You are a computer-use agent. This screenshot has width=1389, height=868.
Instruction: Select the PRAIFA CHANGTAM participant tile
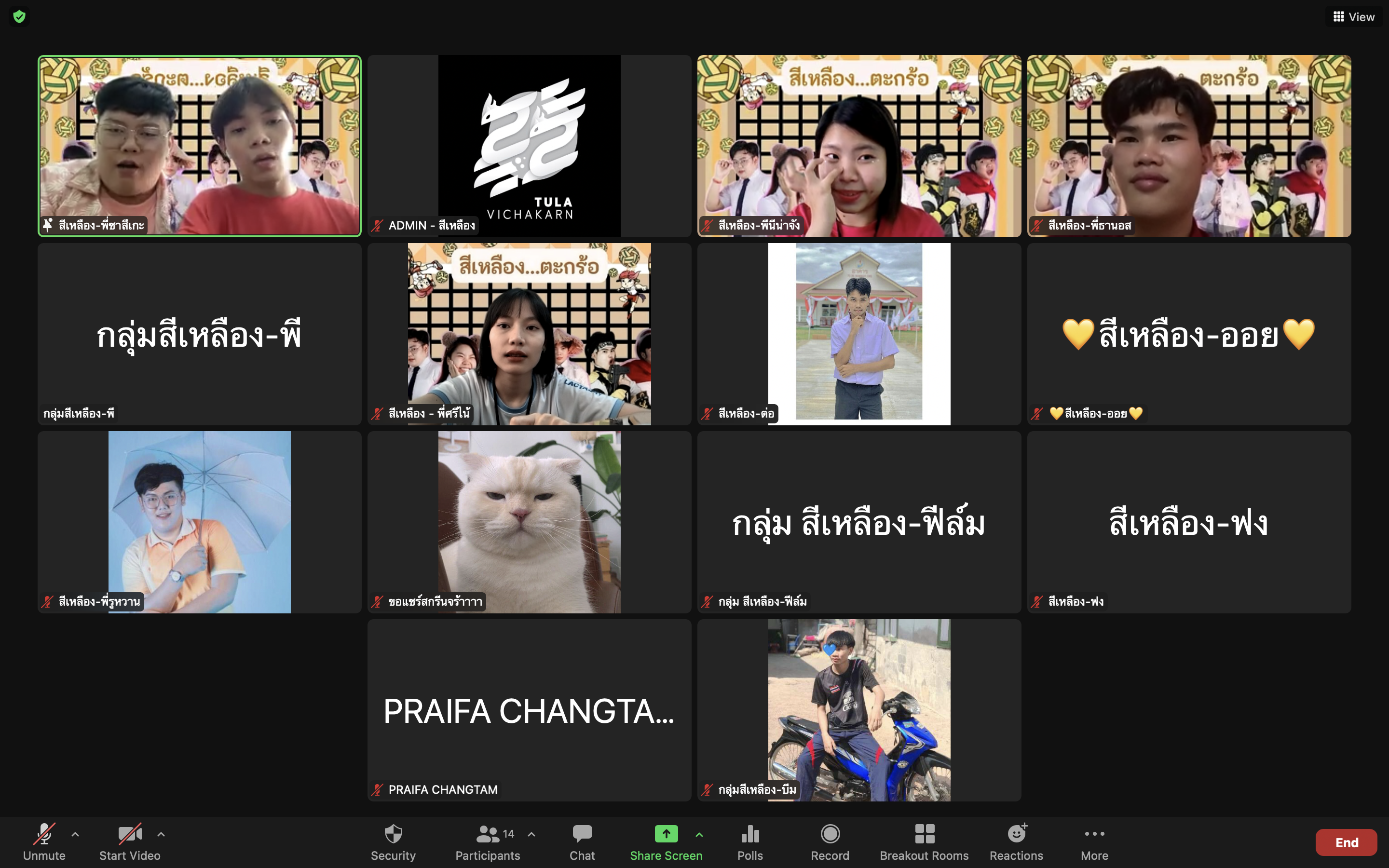click(529, 710)
